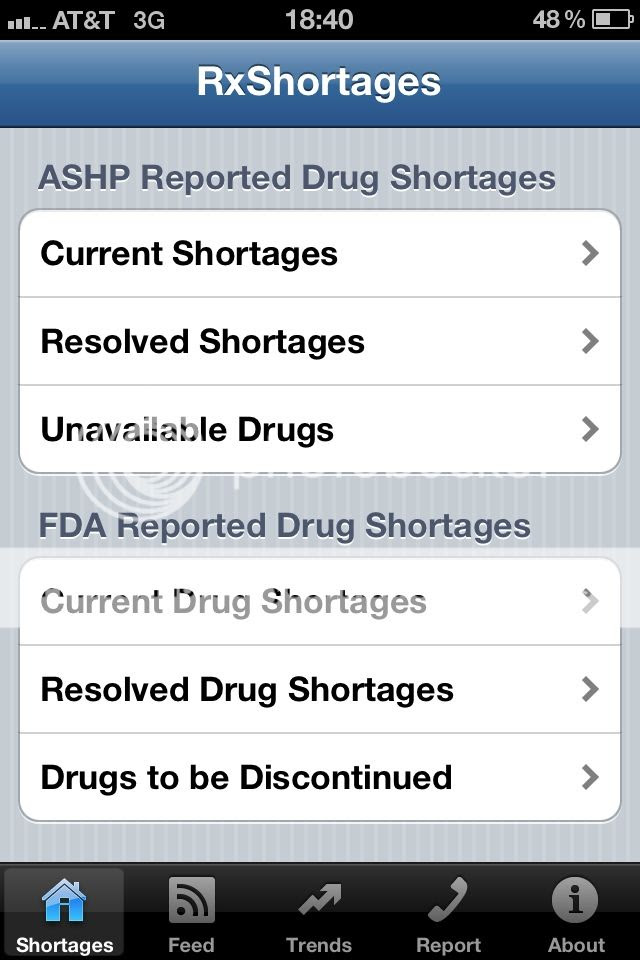View Unavailable Drugs list
Viewport: 640px width, 960px height.
(x=320, y=430)
